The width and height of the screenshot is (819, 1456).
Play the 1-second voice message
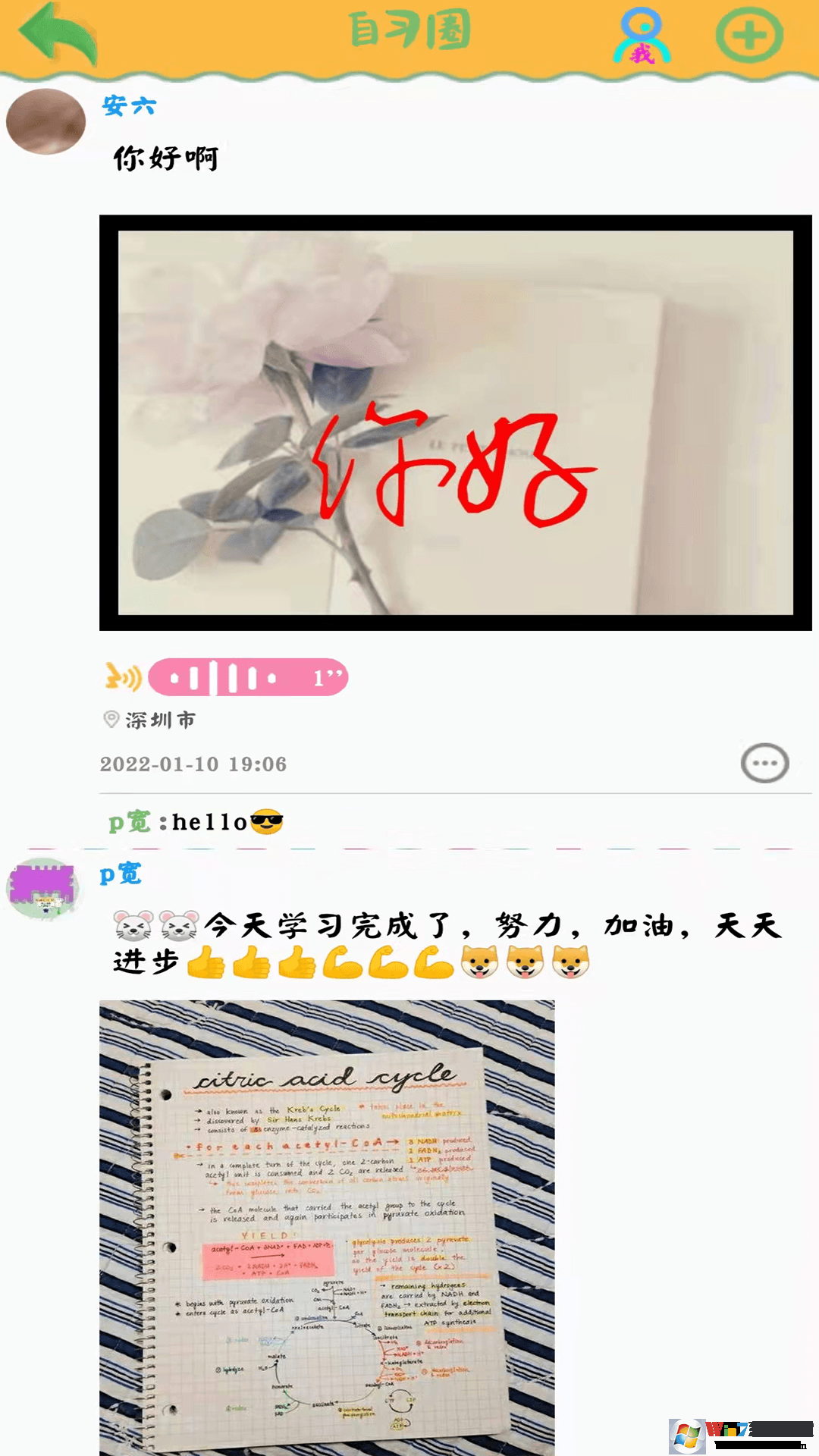click(248, 677)
